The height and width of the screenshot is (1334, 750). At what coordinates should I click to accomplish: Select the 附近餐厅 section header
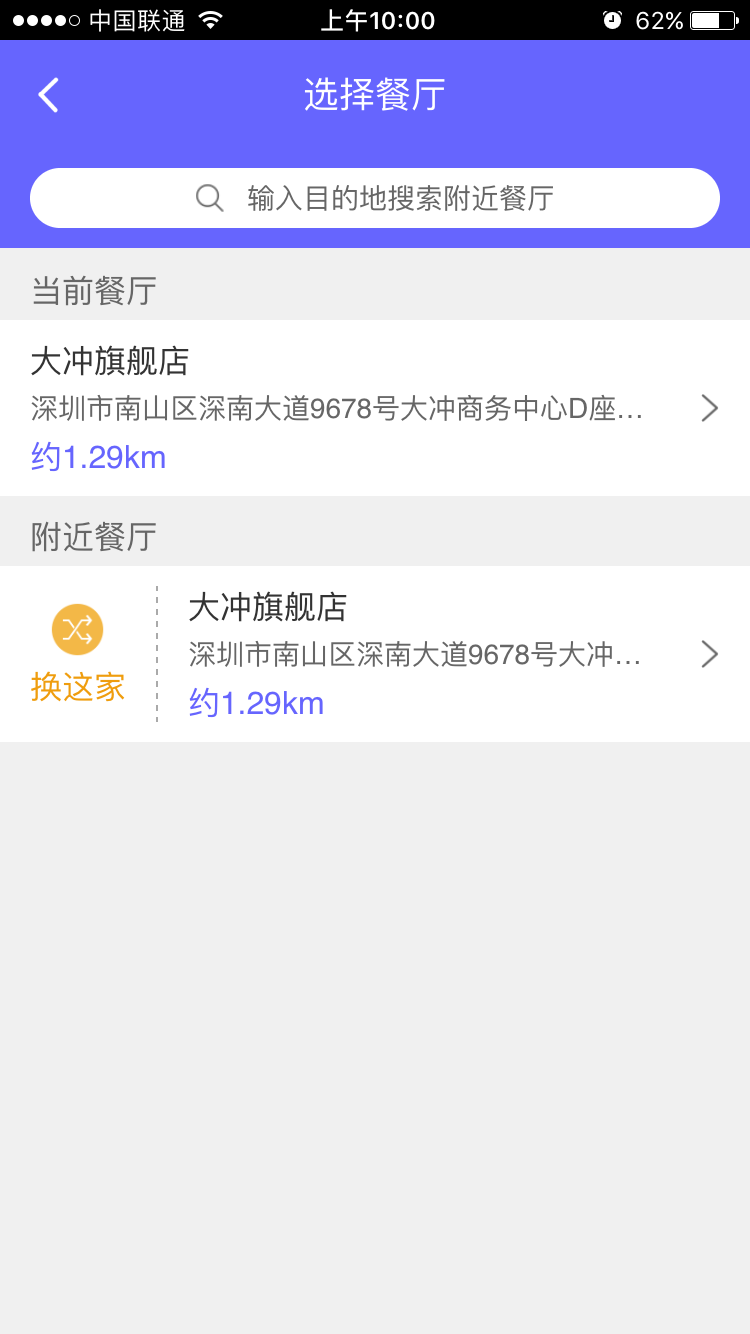coord(91,535)
